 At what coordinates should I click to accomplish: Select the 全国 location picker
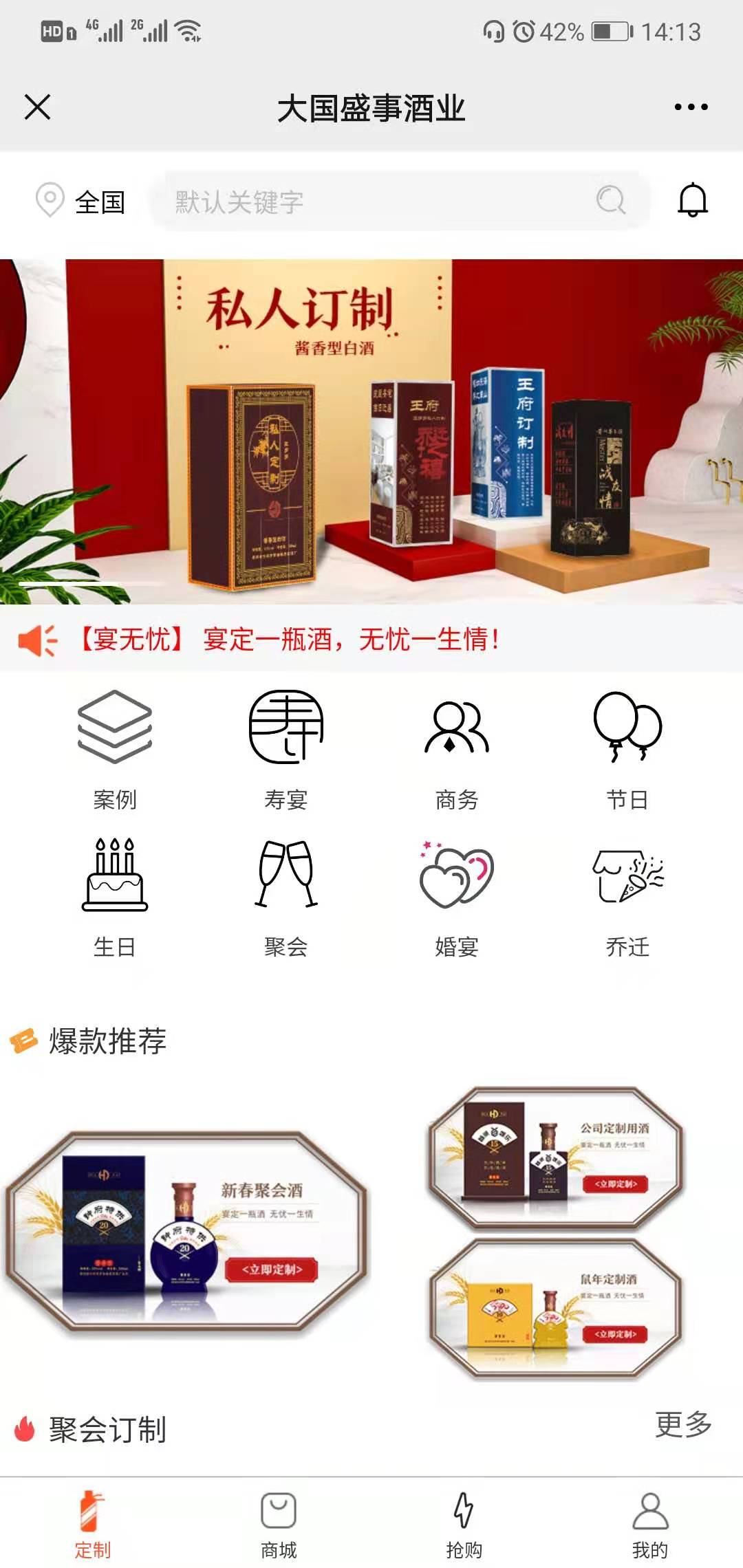pos(81,202)
